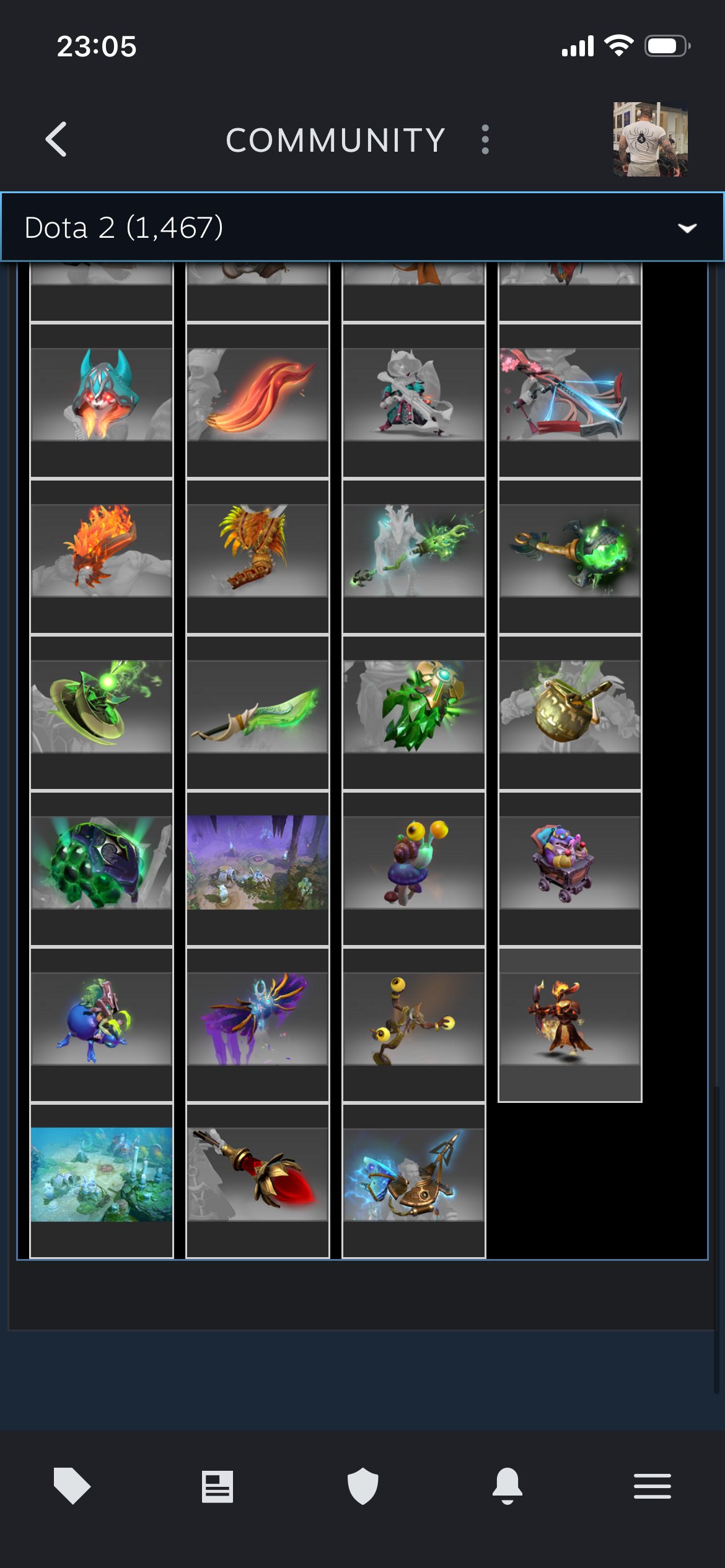This screenshot has height=1568, width=725.
Task: Open the profile avatar
Action: tap(650, 139)
